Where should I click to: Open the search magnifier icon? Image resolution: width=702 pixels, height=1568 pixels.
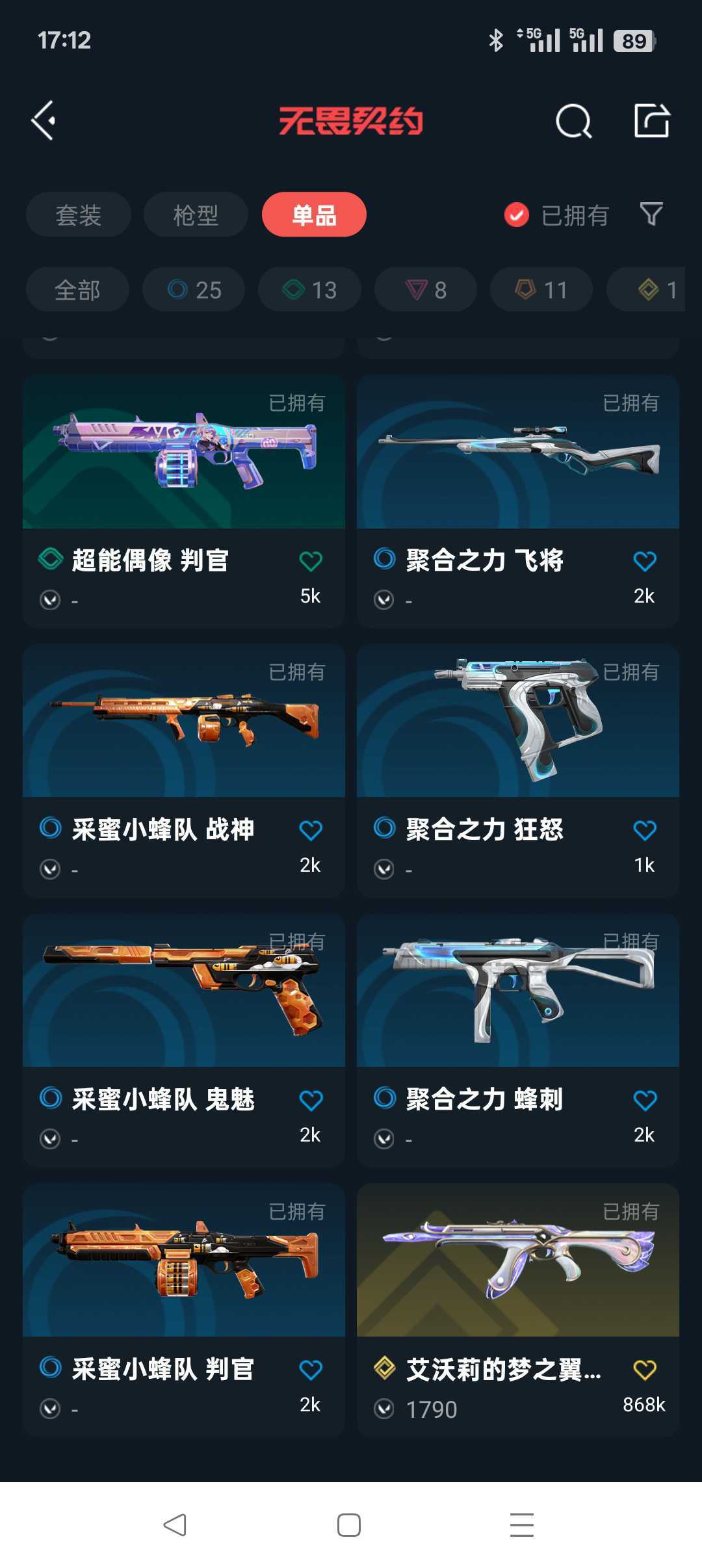point(573,120)
